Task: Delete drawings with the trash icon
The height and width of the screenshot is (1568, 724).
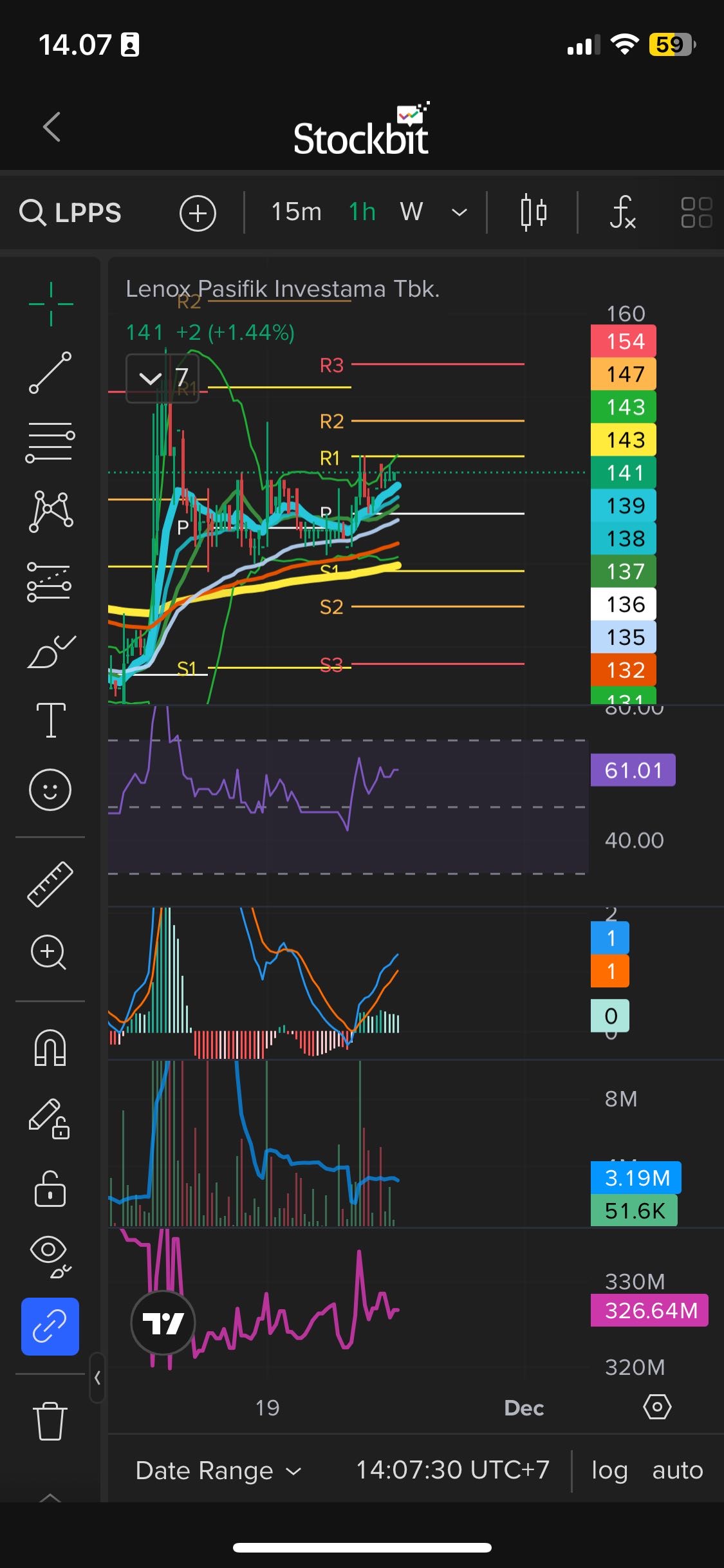Action: [50, 1421]
